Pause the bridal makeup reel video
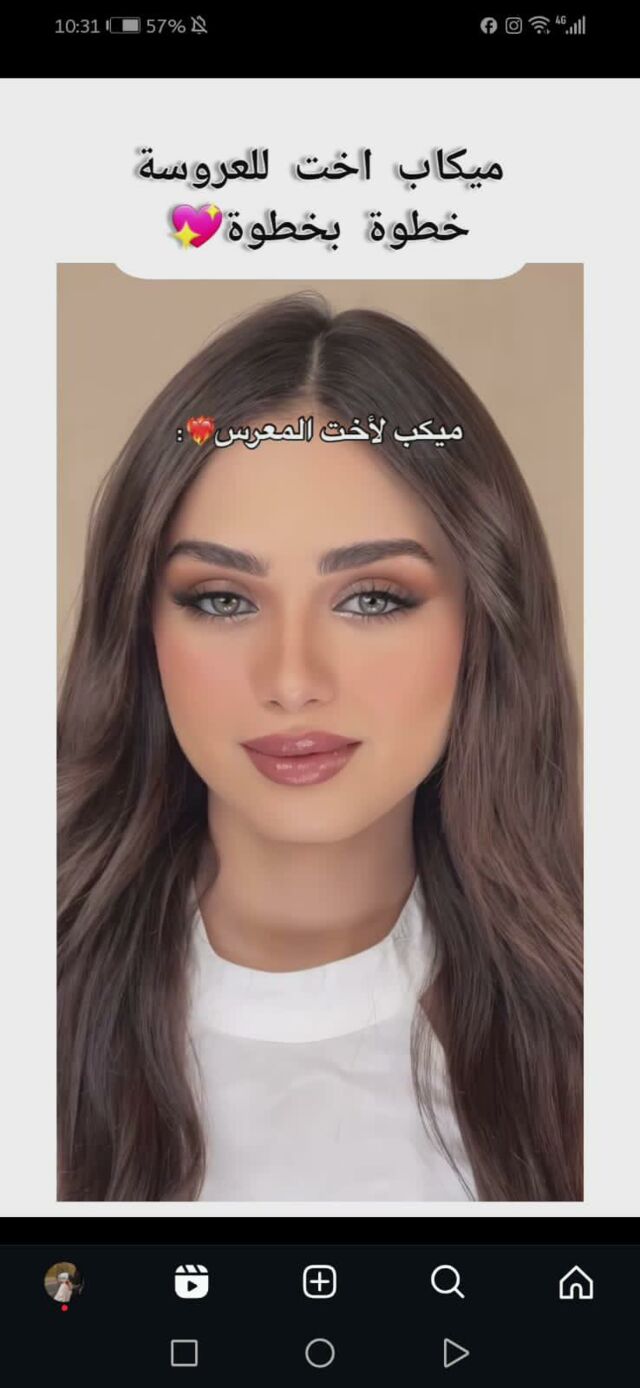Viewport: 640px width, 1388px height. [x=320, y=730]
